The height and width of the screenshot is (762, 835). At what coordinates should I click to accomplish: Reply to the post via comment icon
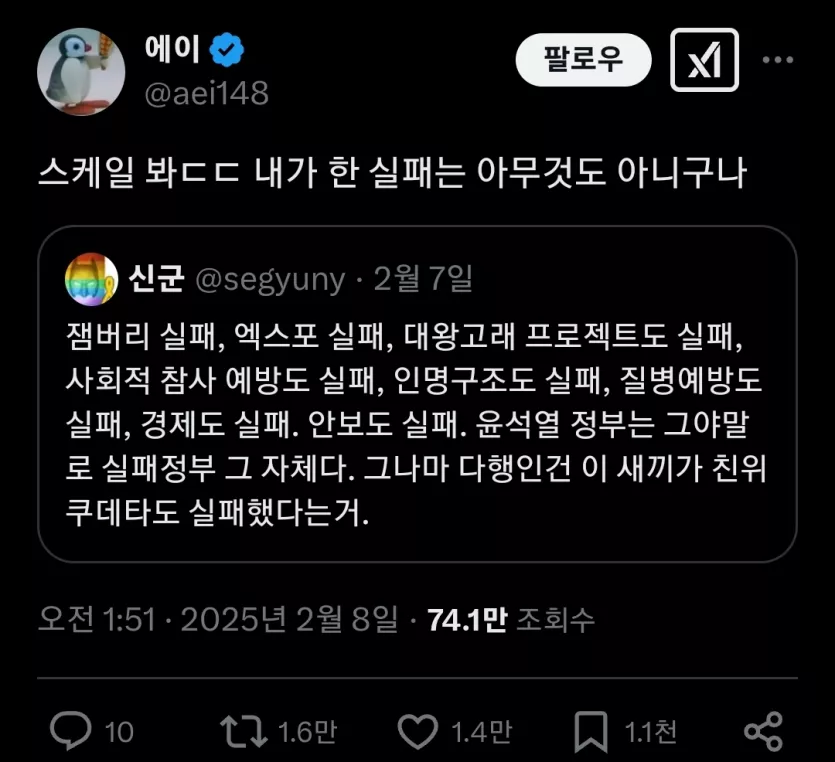point(70,732)
